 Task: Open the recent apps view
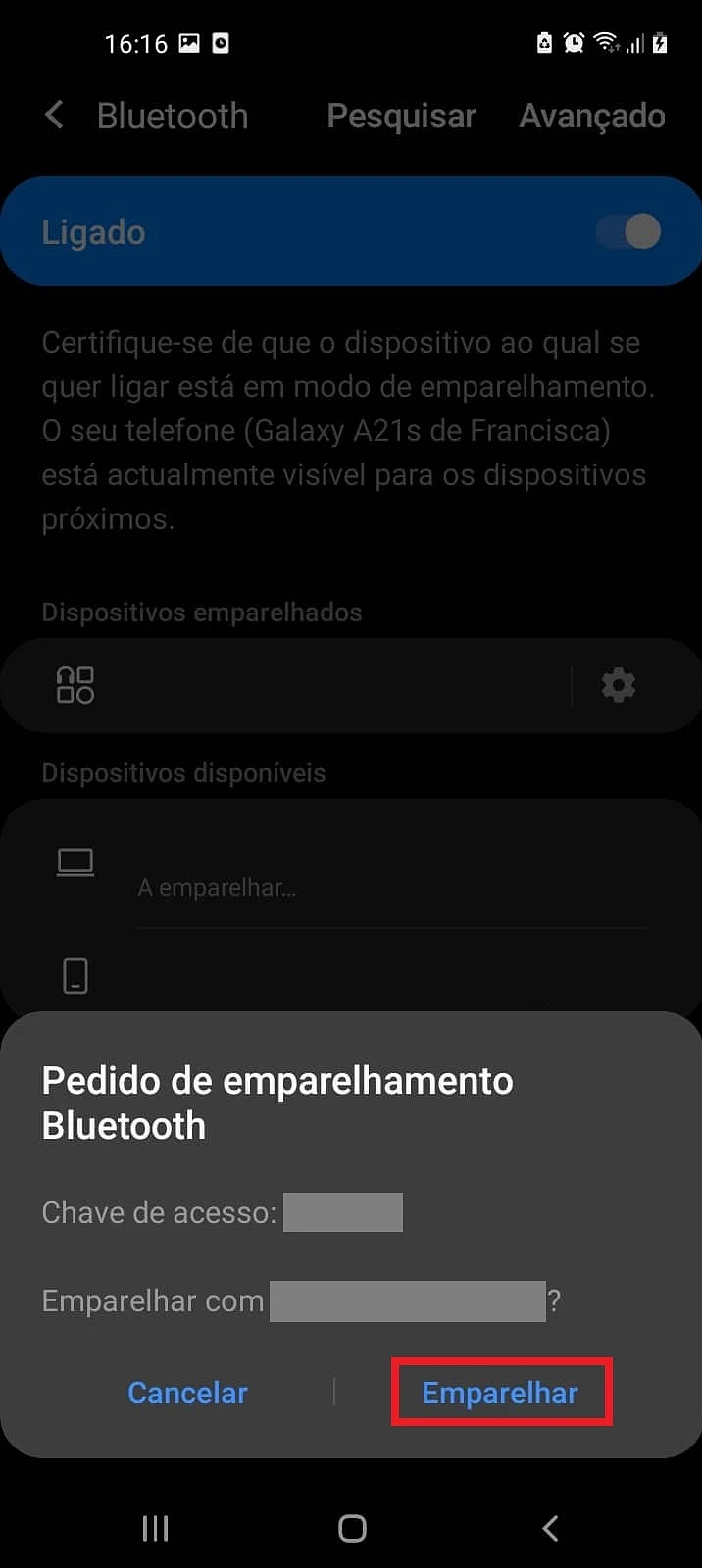(155, 1528)
